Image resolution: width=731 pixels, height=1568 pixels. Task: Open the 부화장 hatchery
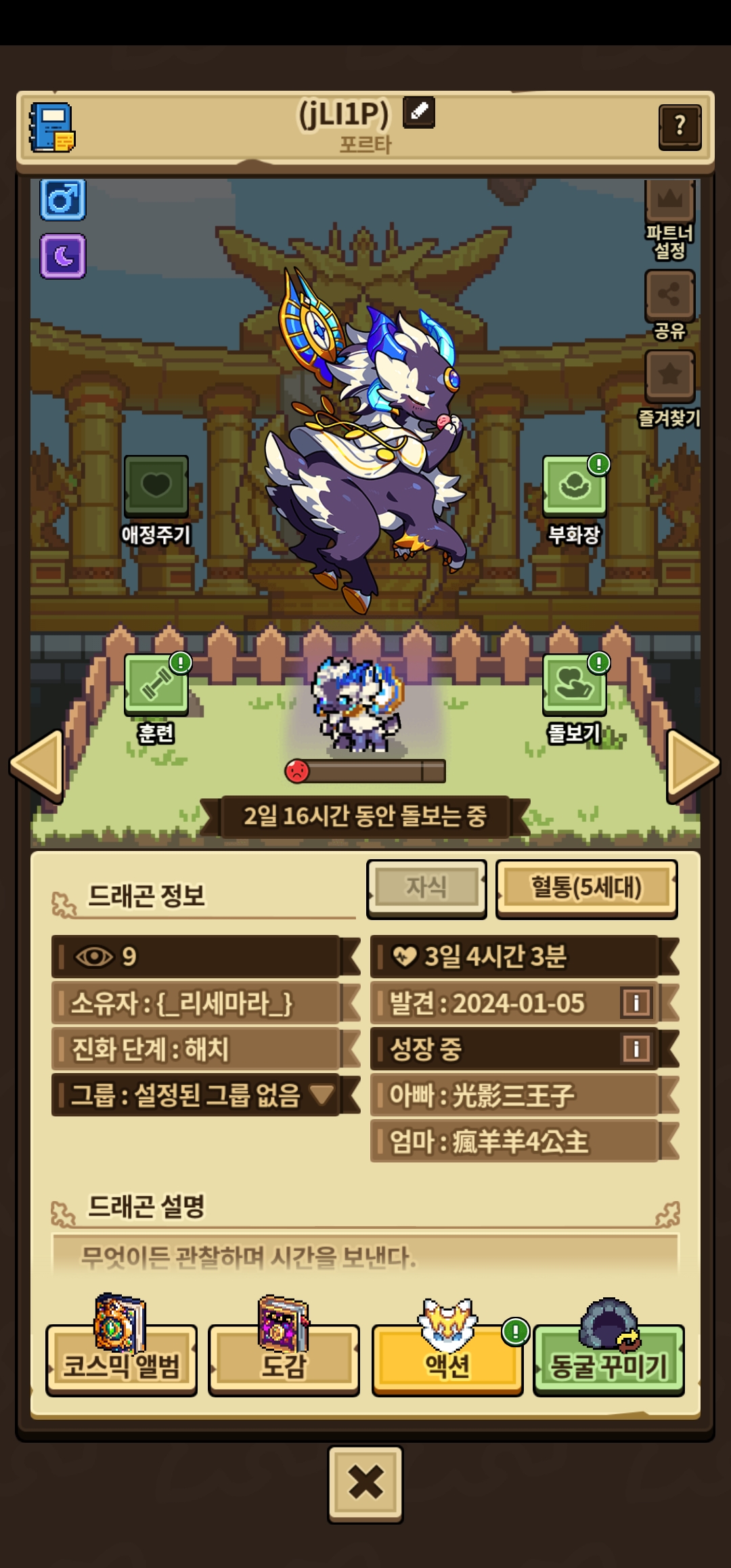[x=574, y=486]
